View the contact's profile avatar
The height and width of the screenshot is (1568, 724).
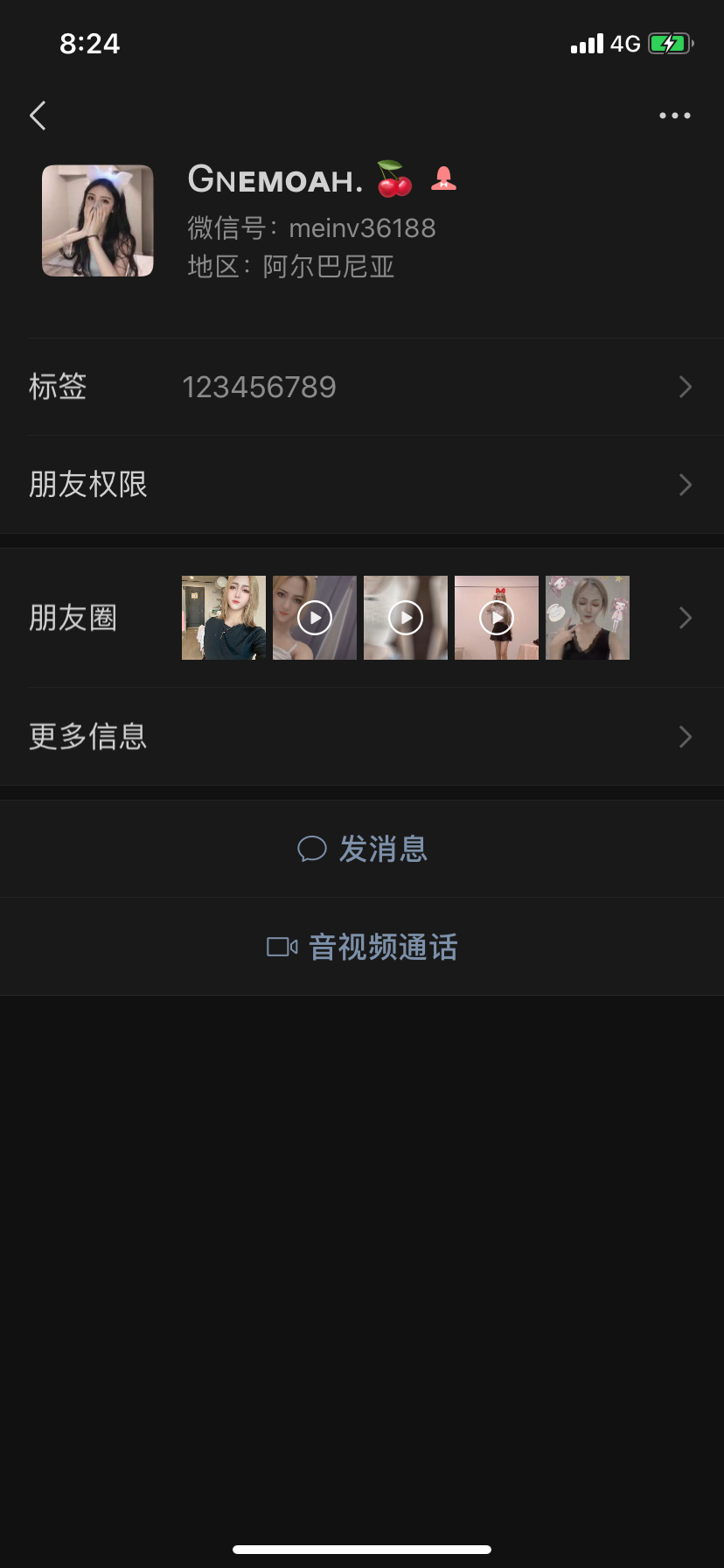pos(98,220)
